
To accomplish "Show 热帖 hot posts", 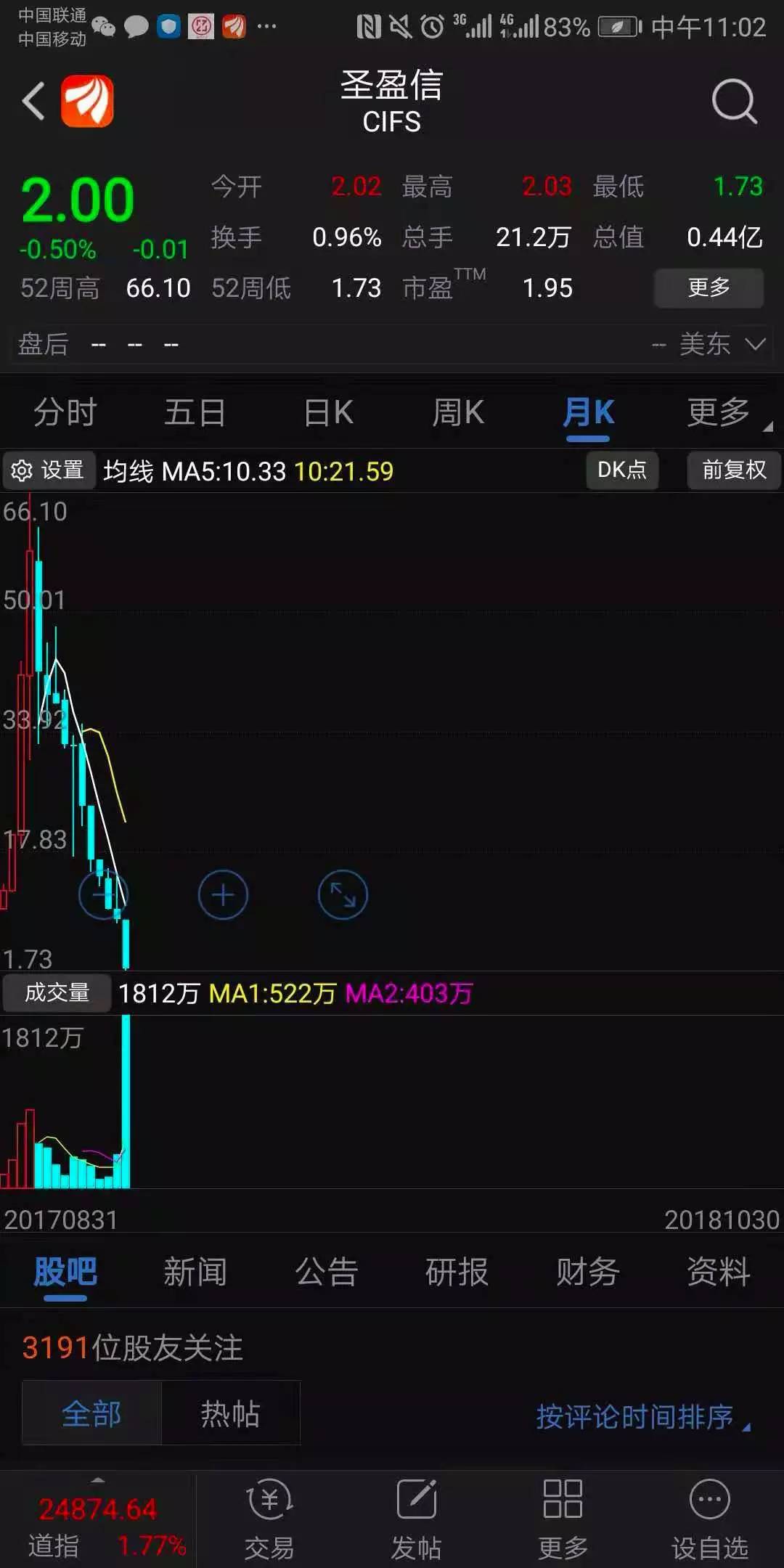I will (x=230, y=1413).
